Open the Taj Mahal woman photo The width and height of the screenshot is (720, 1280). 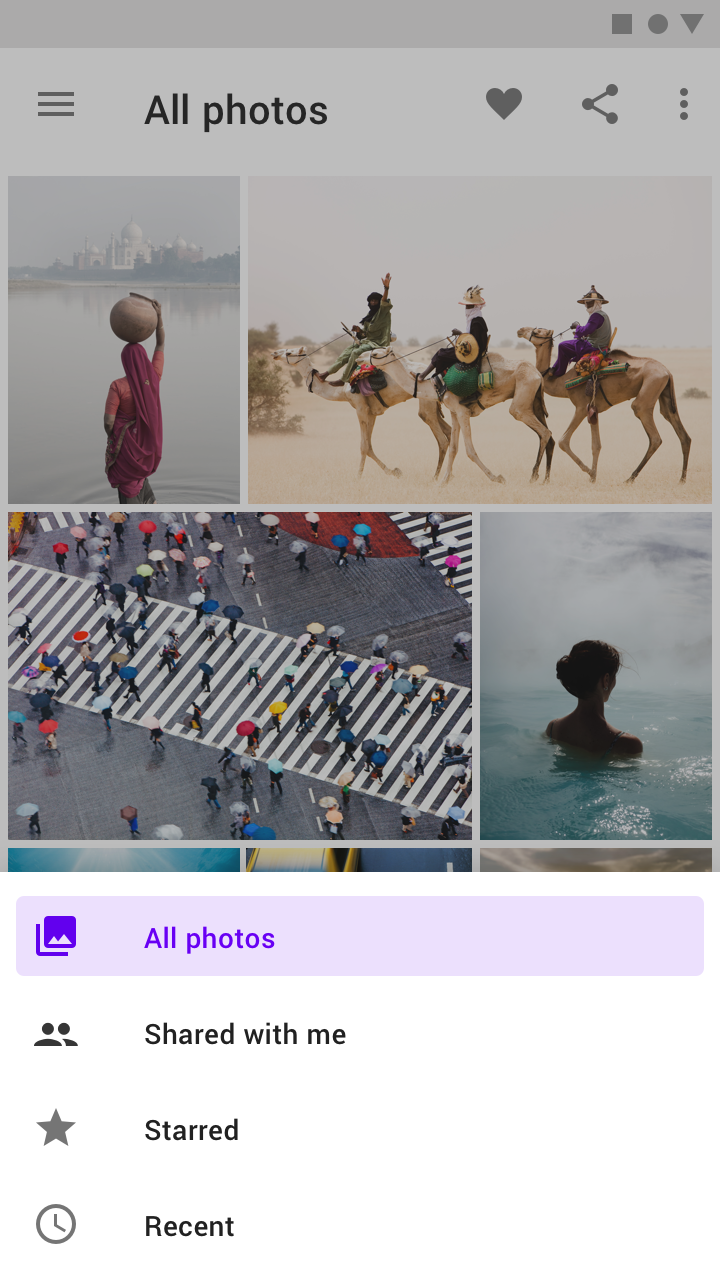click(x=124, y=340)
